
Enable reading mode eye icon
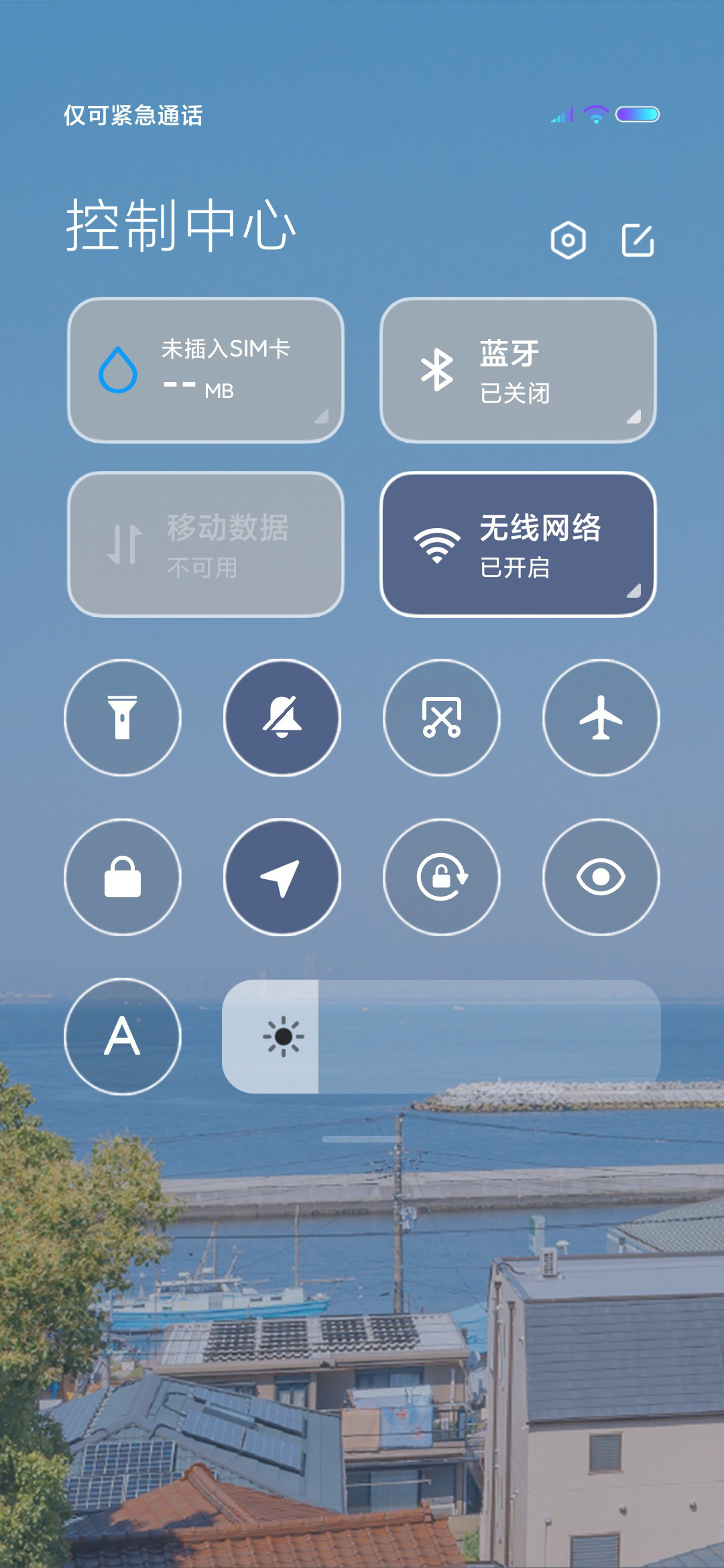point(601,877)
